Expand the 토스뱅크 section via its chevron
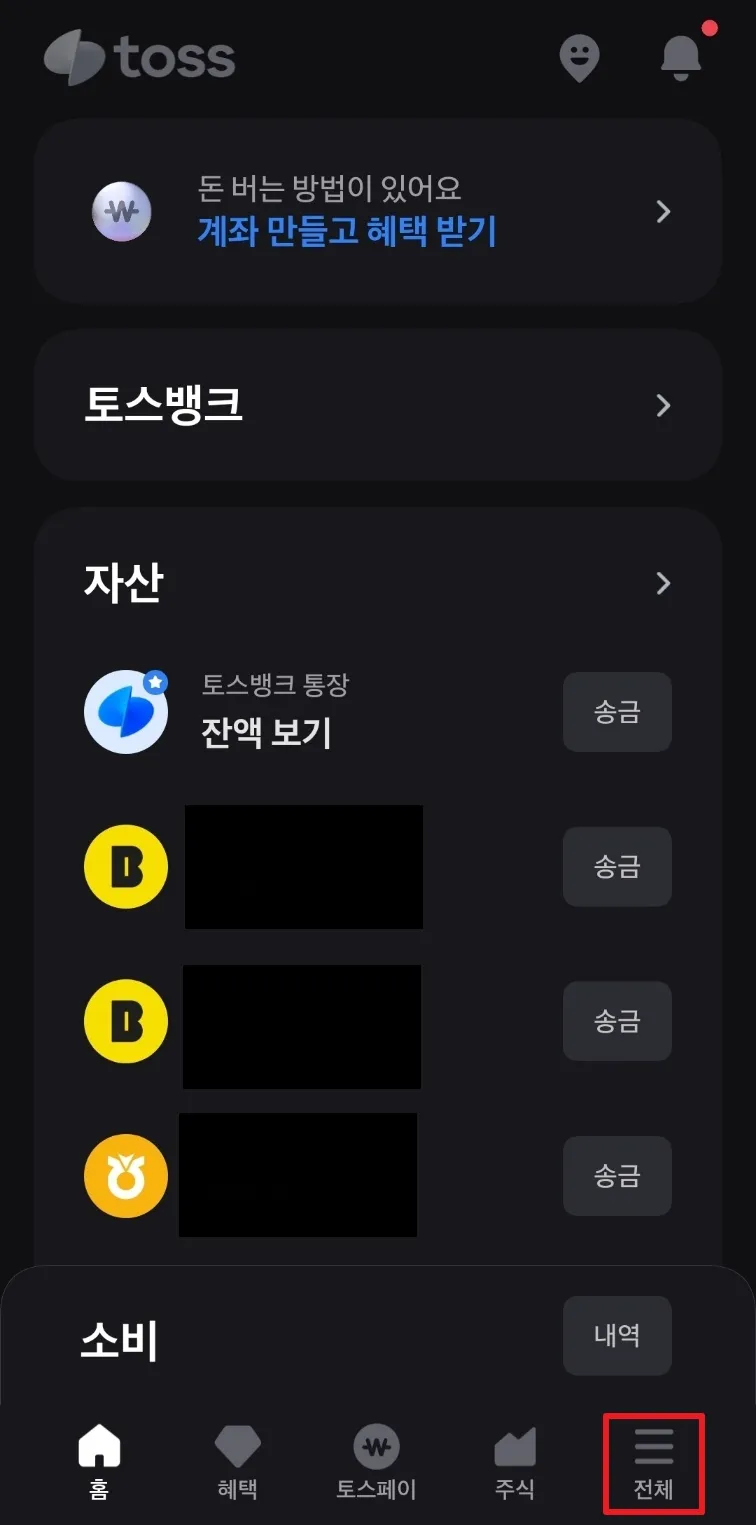The image size is (756, 1525). click(x=662, y=405)
